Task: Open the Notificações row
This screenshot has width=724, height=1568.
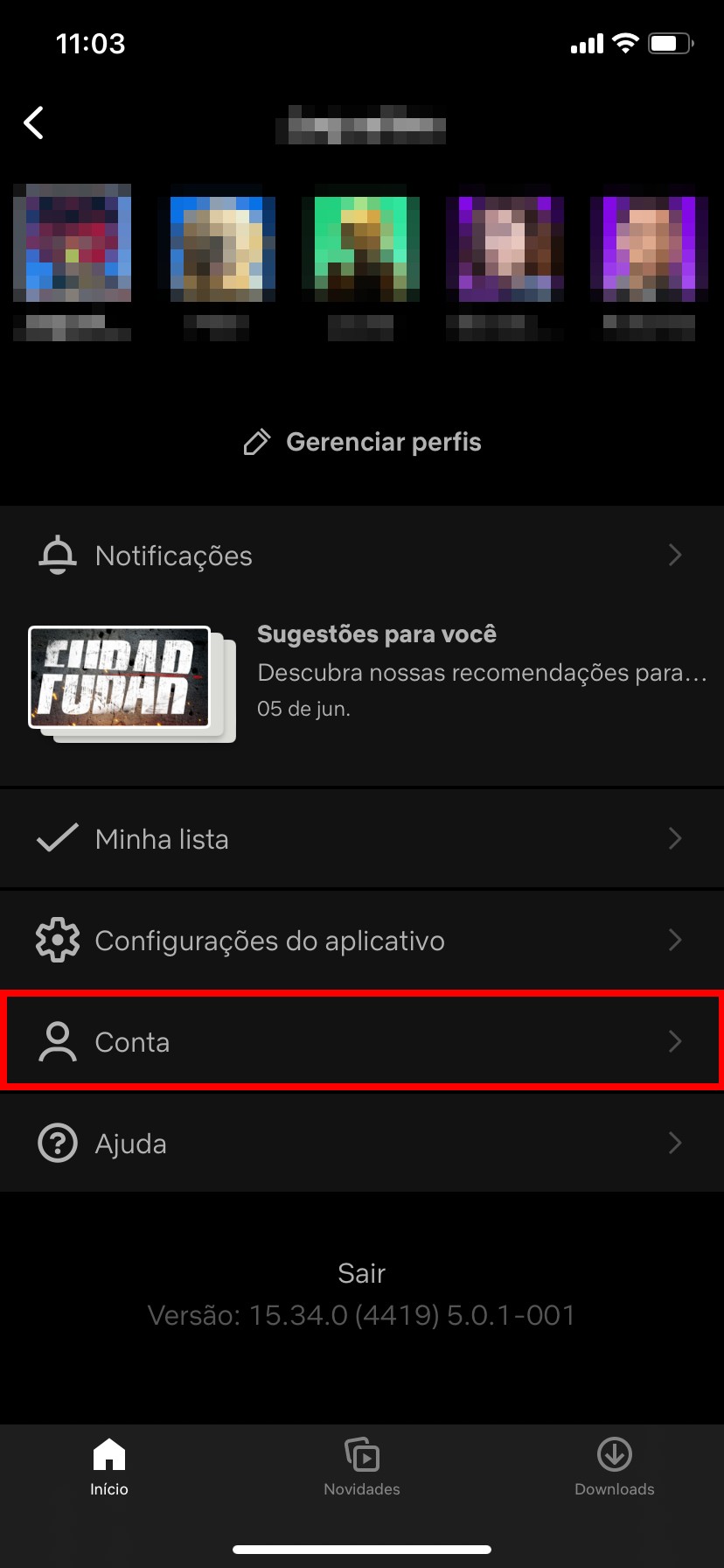Action: pos(362,556)
